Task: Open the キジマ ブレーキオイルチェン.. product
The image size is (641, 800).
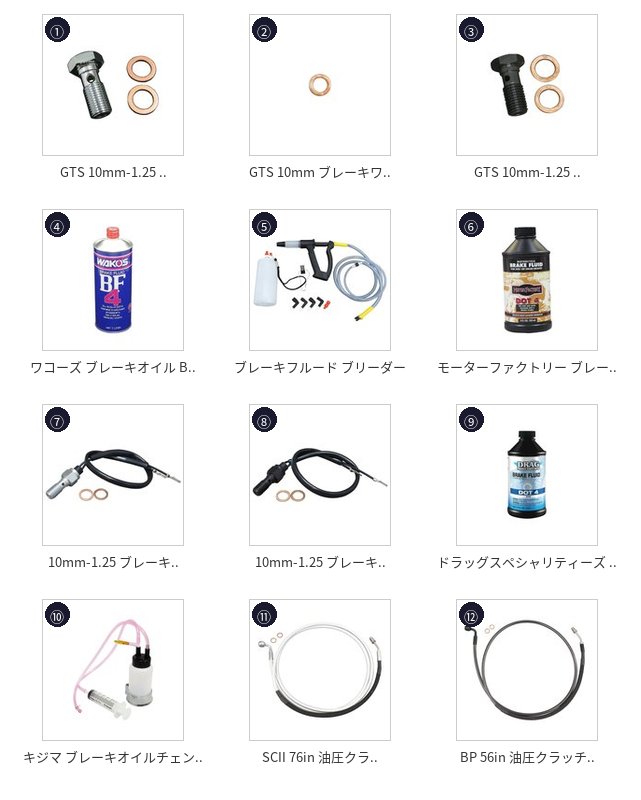Action: point(113,670)
